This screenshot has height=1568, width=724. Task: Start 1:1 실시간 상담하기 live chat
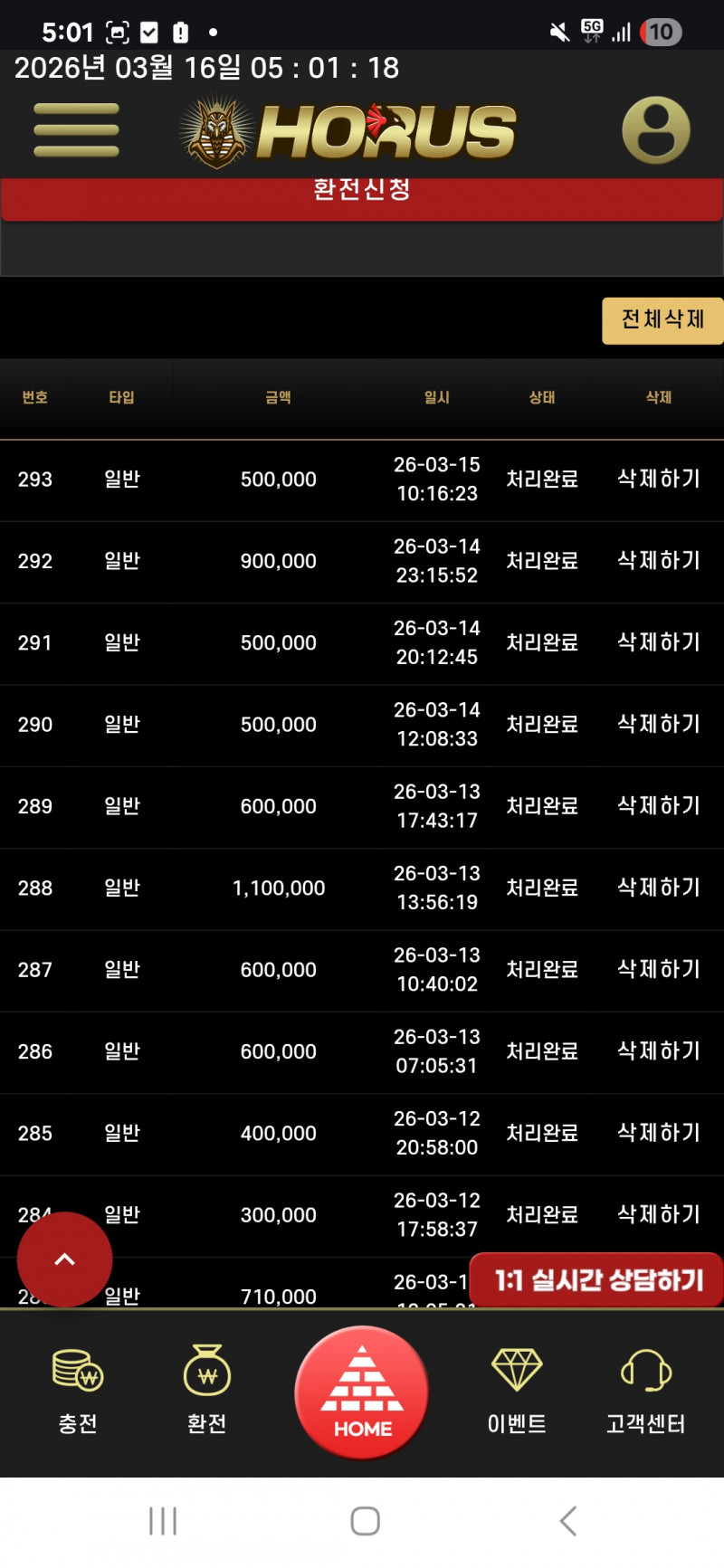coord(597,1280)
